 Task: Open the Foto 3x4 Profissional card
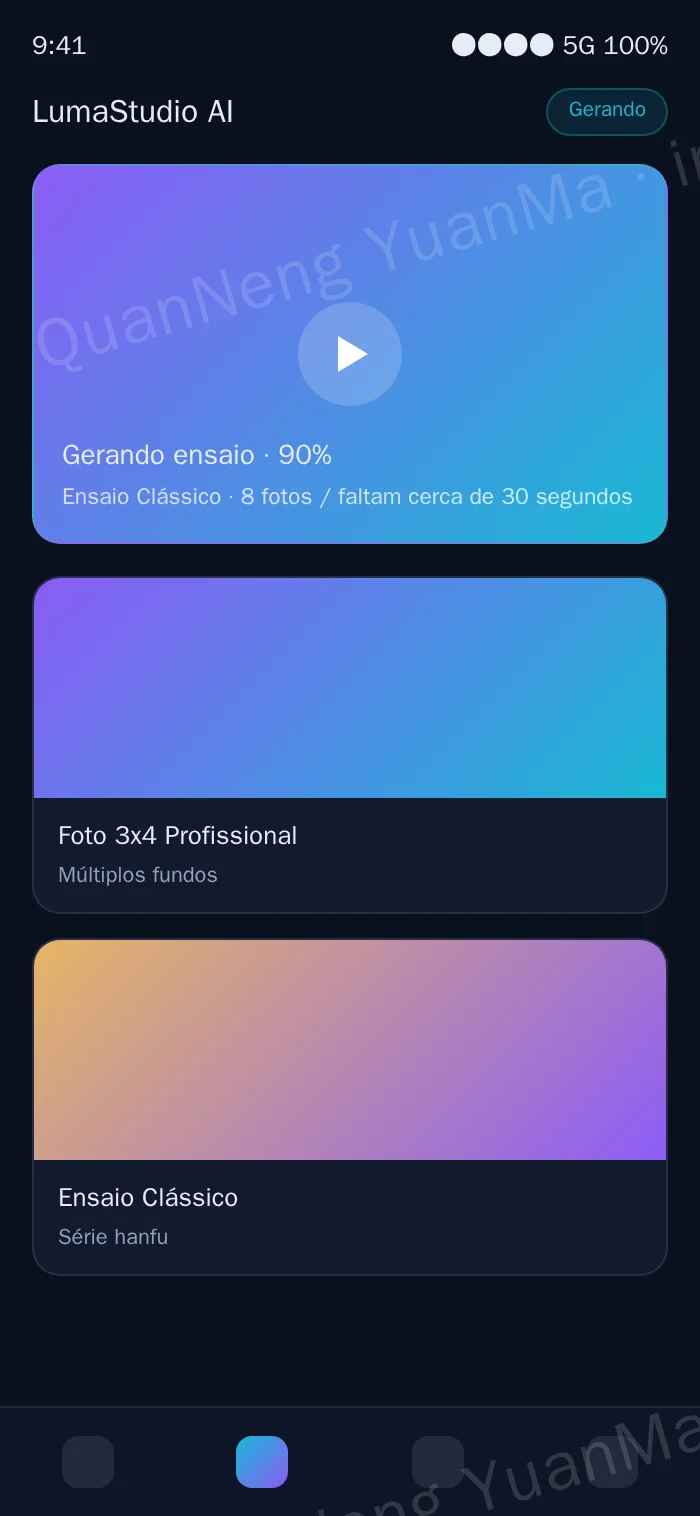pos(350,745)
